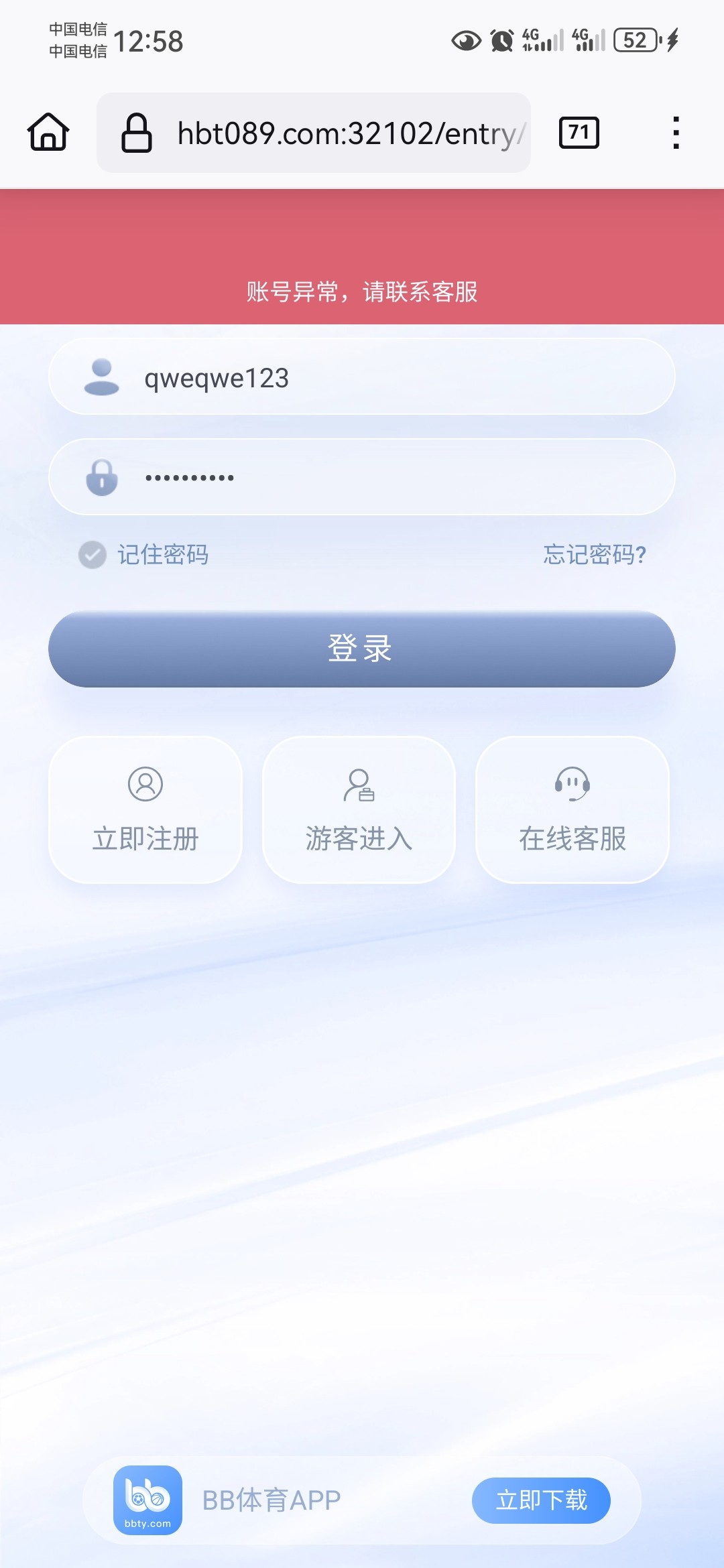724x1568 pixels.
Task: Open the browser three-dot menu
Action: (x=677, y=132)
